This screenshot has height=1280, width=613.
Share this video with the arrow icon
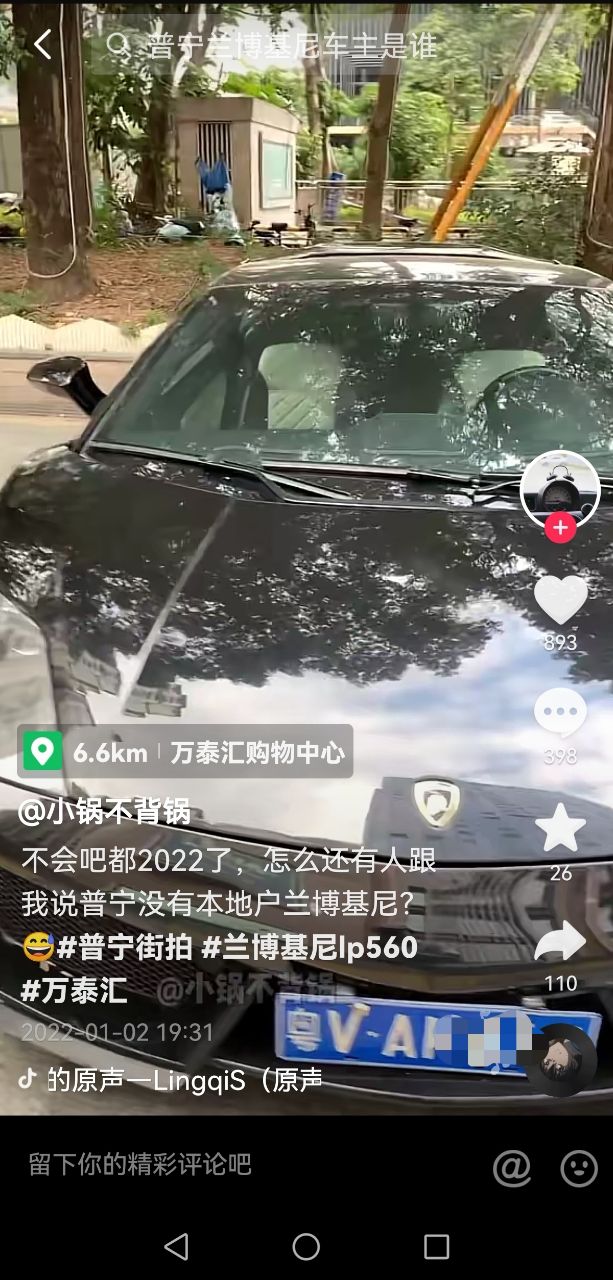point(560,942)
